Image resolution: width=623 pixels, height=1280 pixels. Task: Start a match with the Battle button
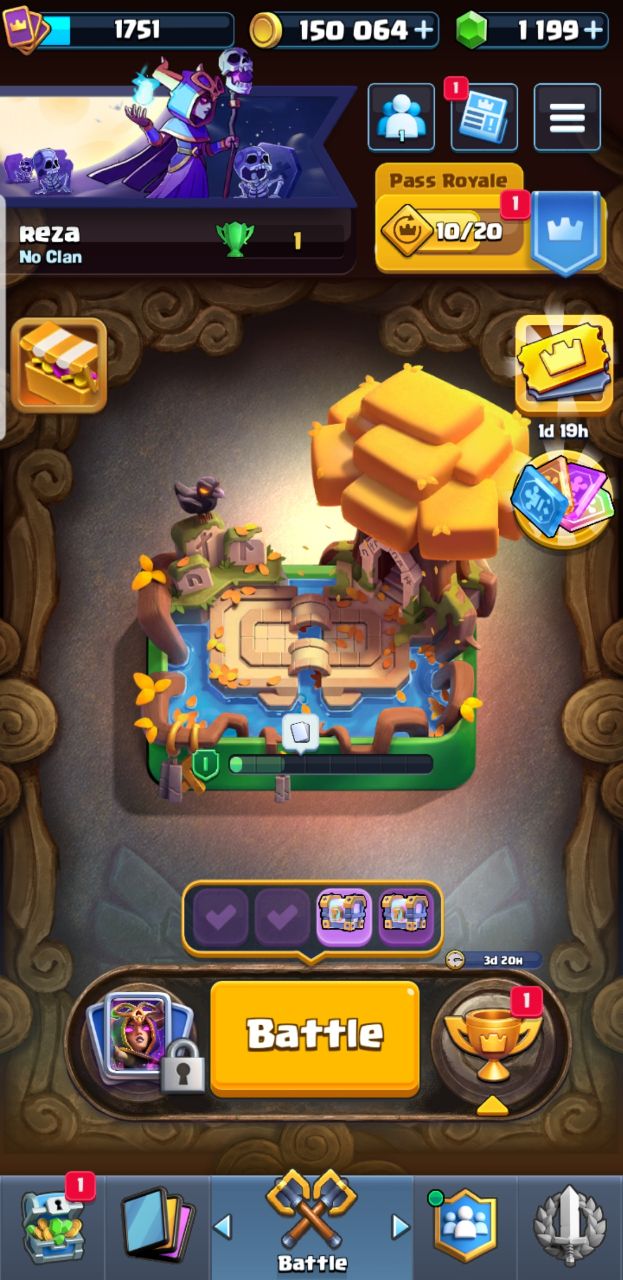[x=315, y=1035]
